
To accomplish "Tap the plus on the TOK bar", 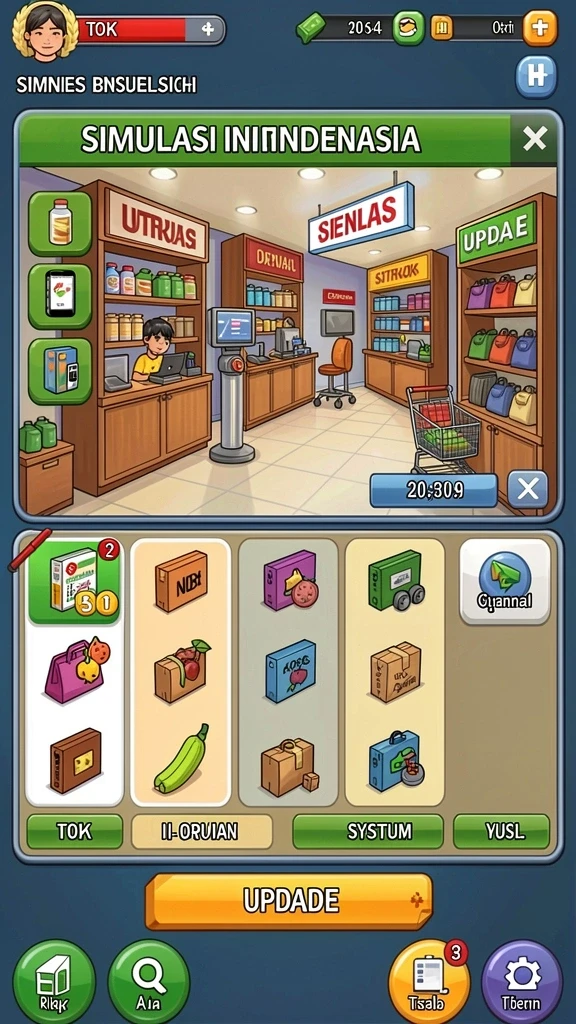I will [x=208, y=29].
